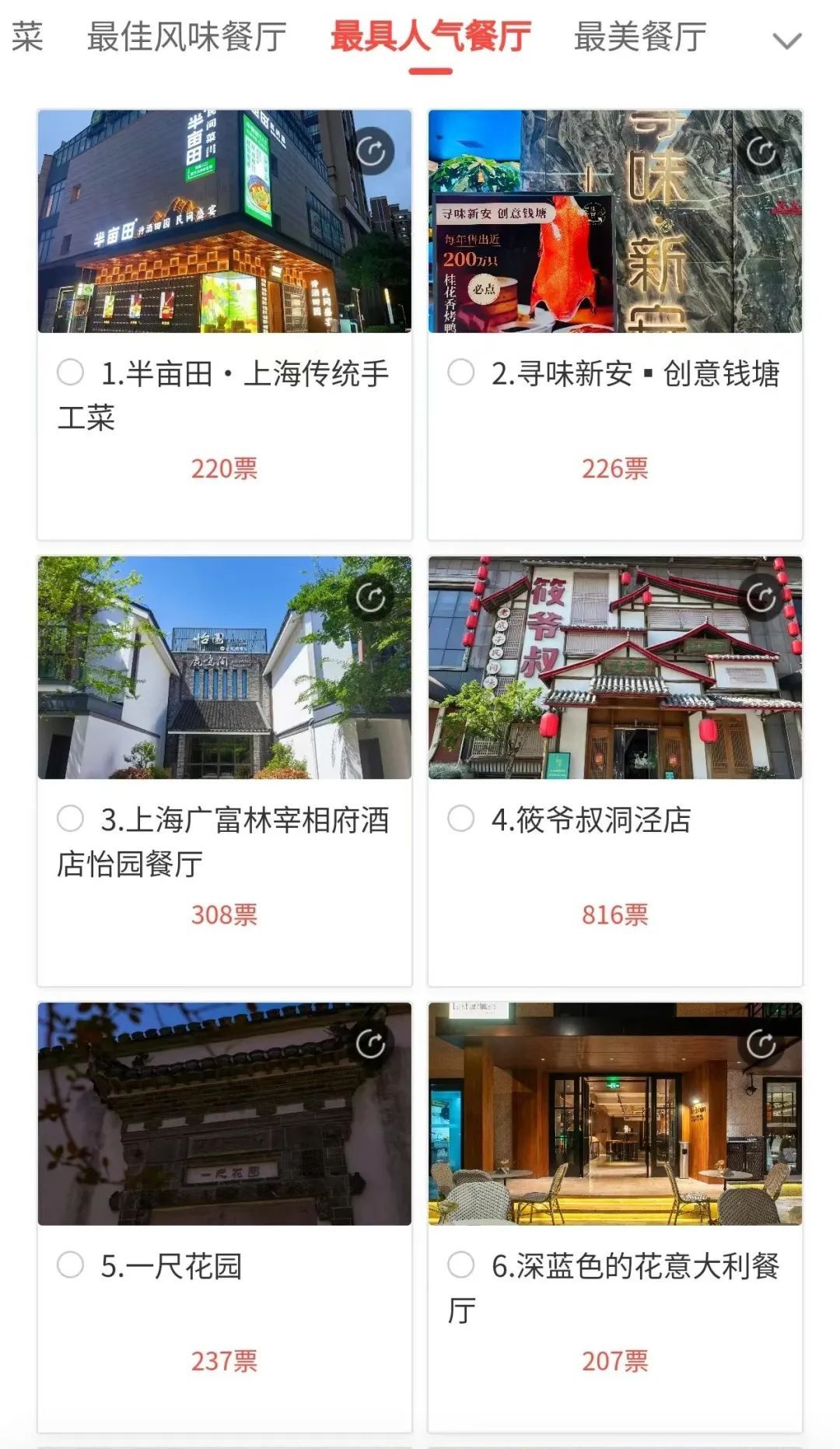Tap the share icon on 怡园餐厅 photo

(x=371, y=598)
